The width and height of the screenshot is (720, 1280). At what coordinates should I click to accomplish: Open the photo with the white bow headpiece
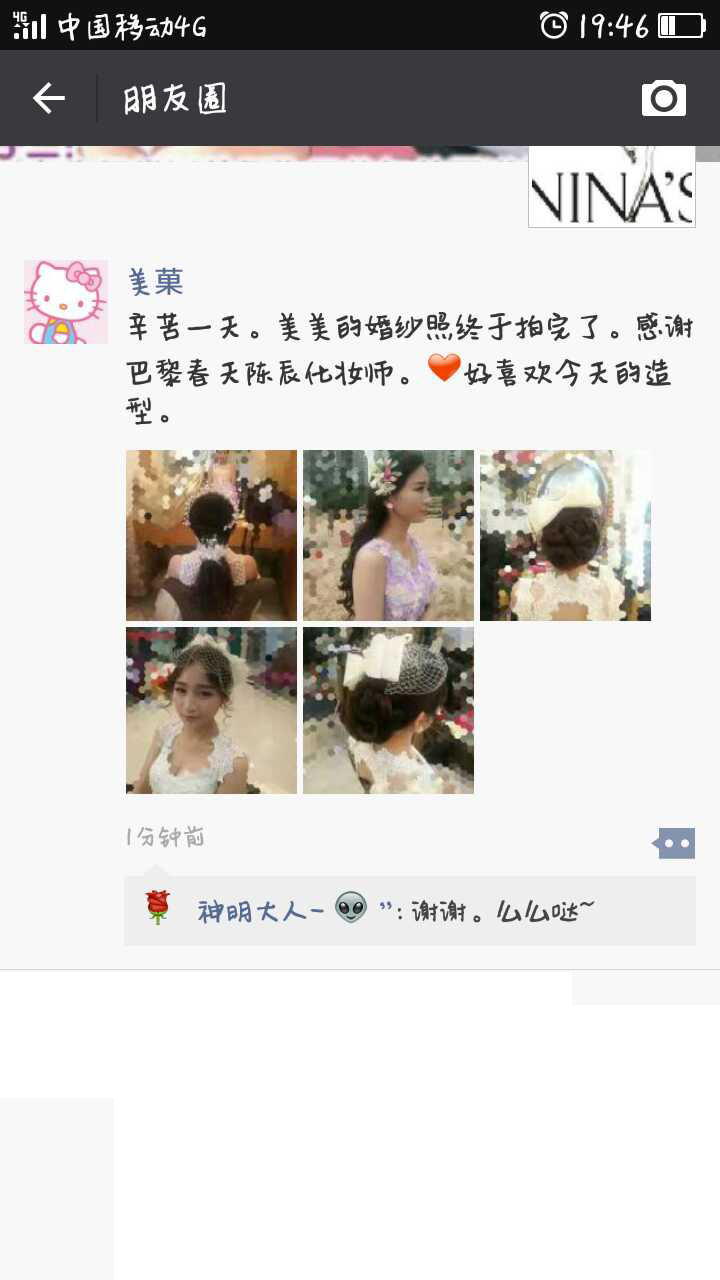coord(388,710)
